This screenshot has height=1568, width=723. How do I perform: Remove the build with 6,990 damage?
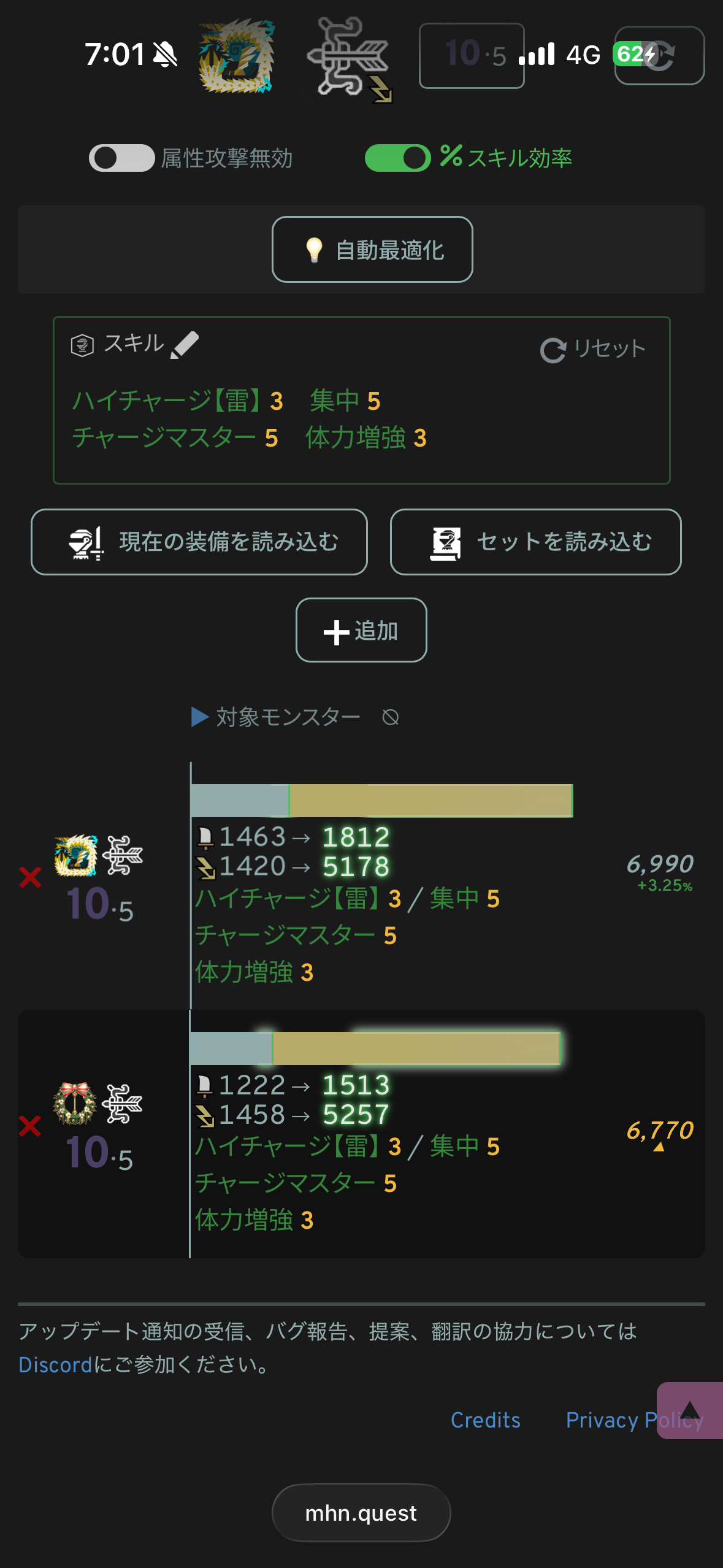pyautogui.click(x=30, y=877)
